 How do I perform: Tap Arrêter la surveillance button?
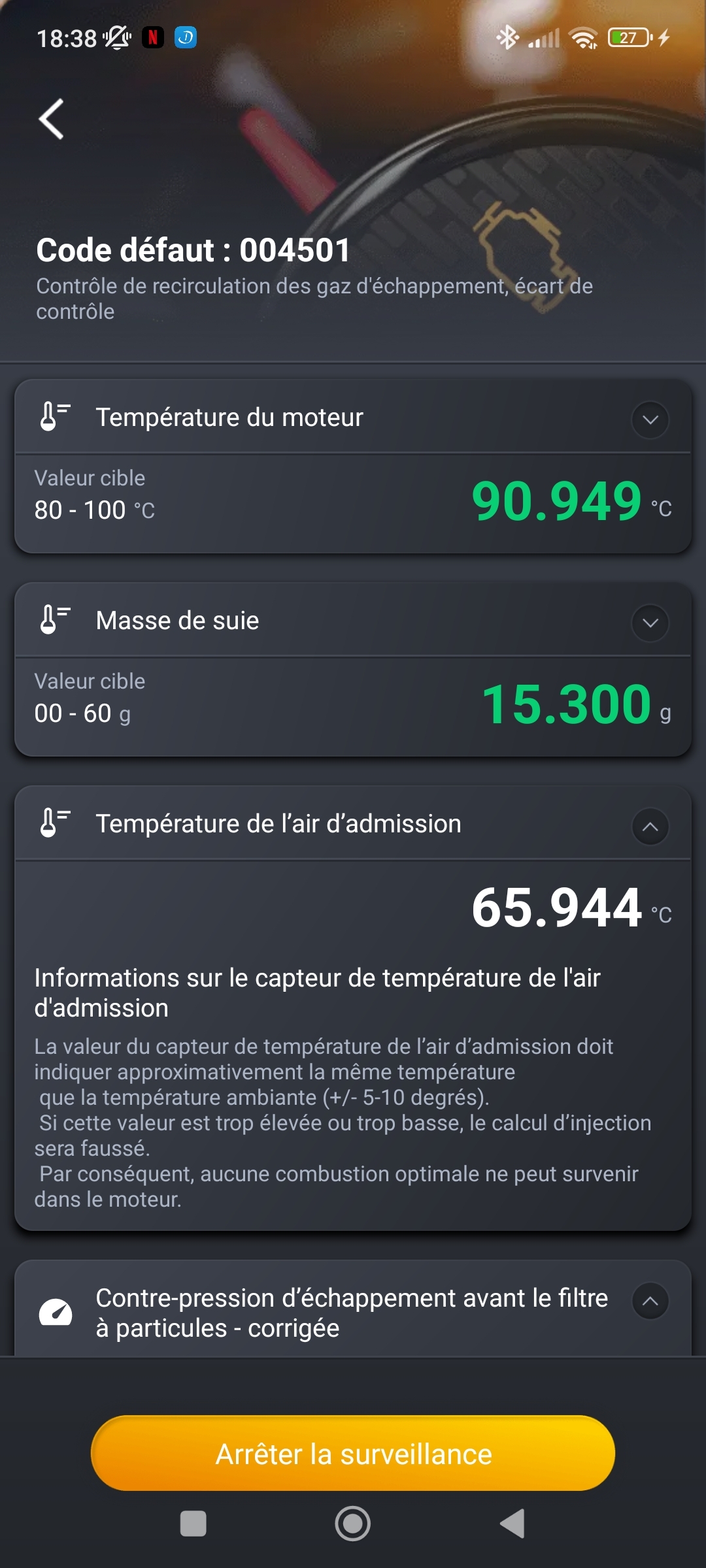(353, 1454)
